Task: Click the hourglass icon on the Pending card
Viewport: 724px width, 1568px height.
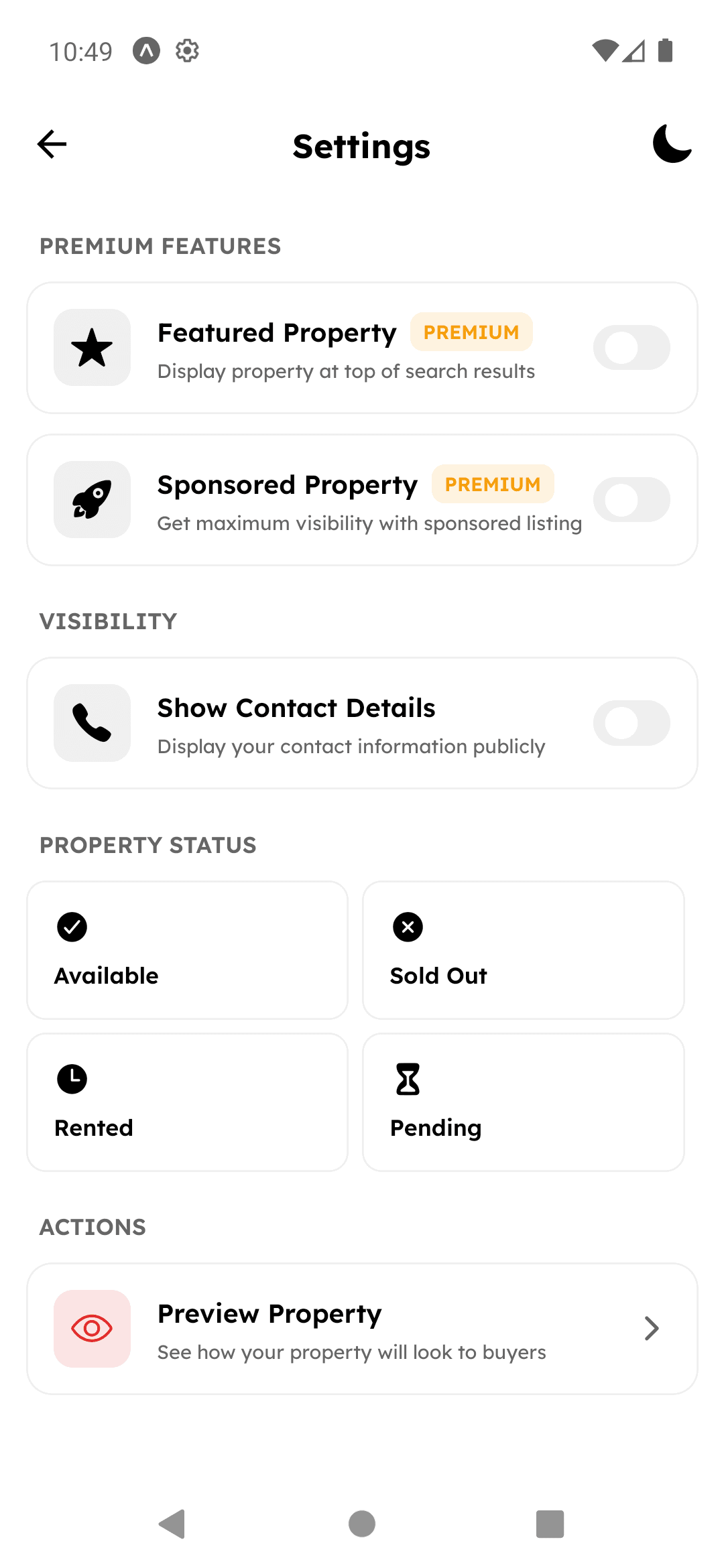Action: pyautogui.click(x=408, y=1078)
